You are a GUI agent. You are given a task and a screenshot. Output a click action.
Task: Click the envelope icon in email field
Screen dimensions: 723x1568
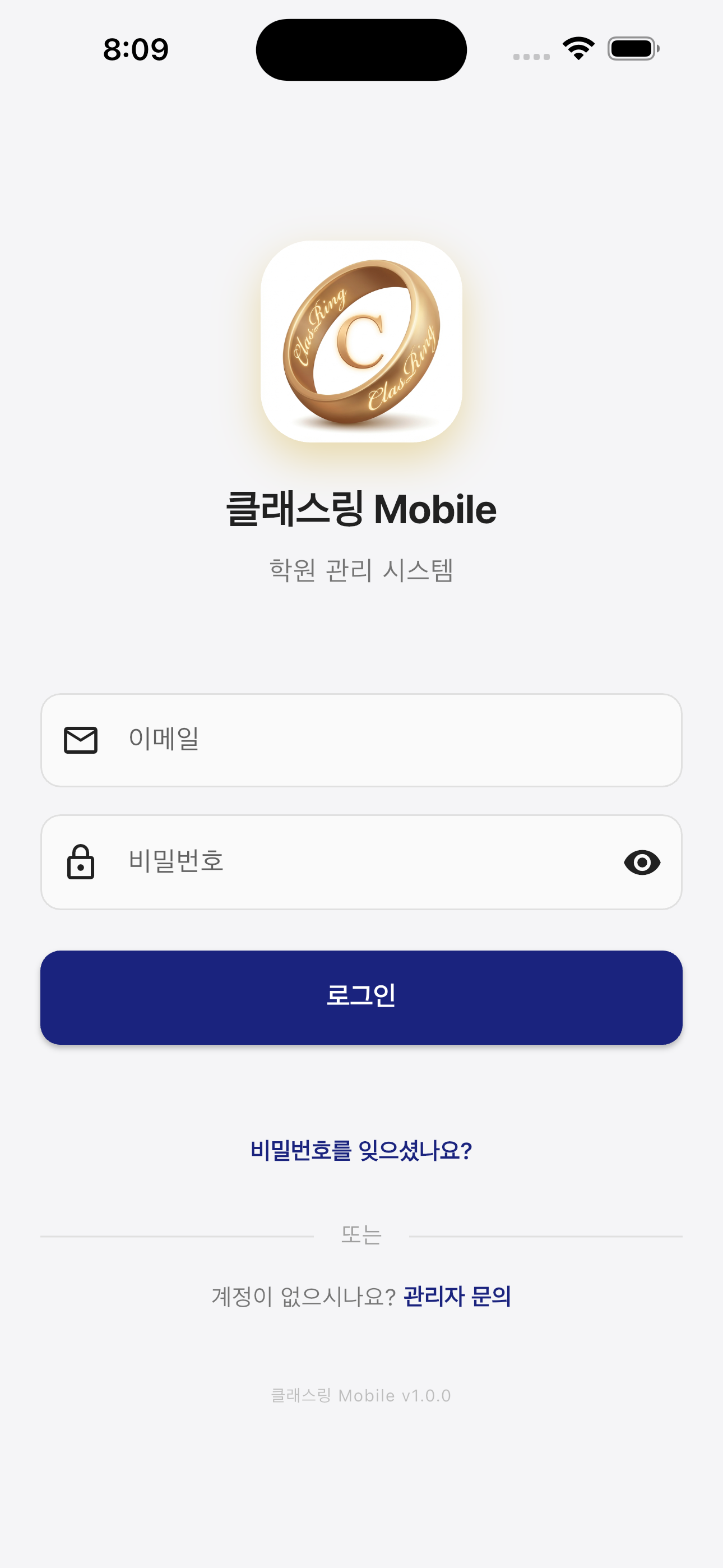click(81, 740)
